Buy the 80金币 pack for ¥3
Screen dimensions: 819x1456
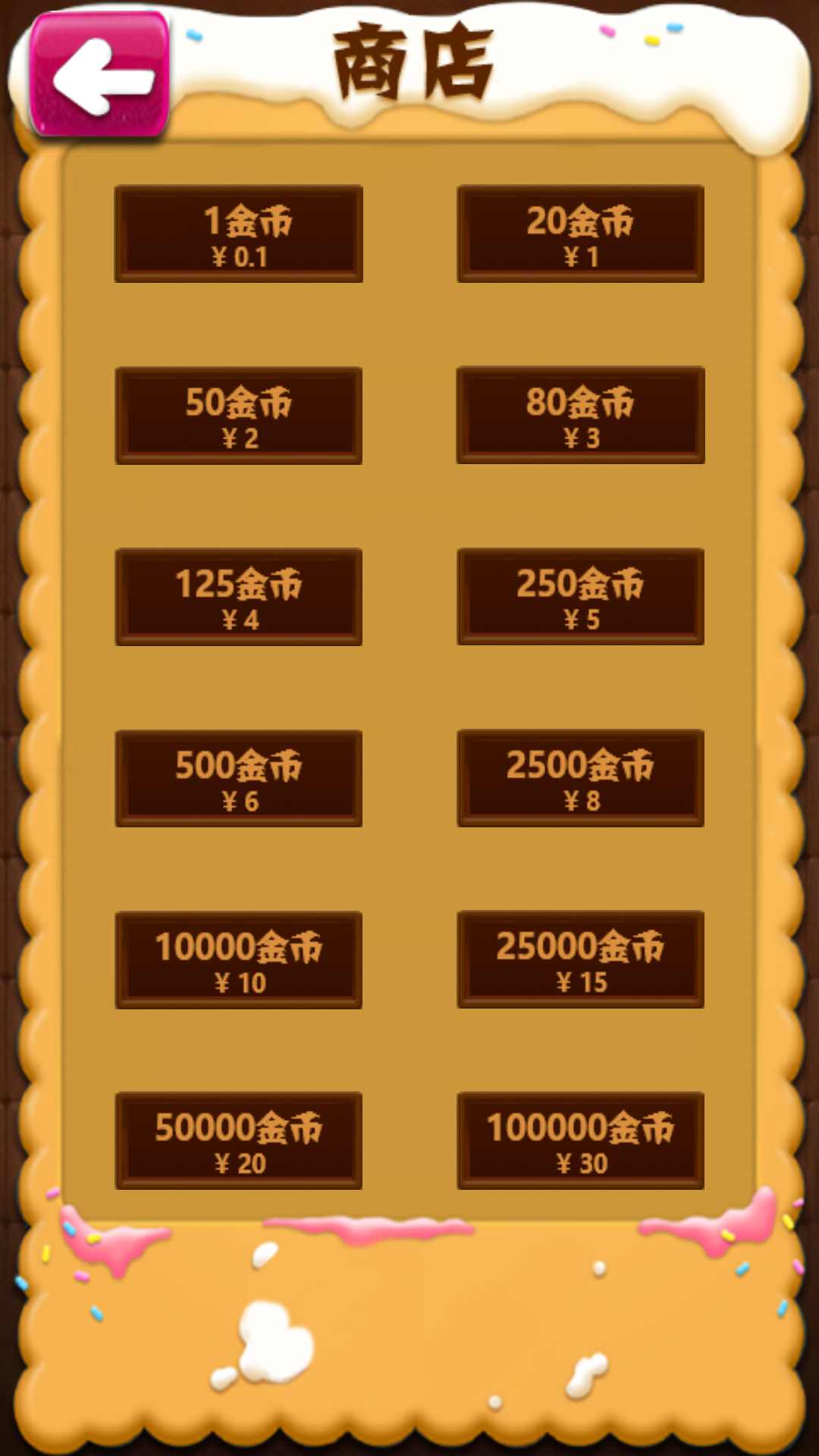[580, 415]
